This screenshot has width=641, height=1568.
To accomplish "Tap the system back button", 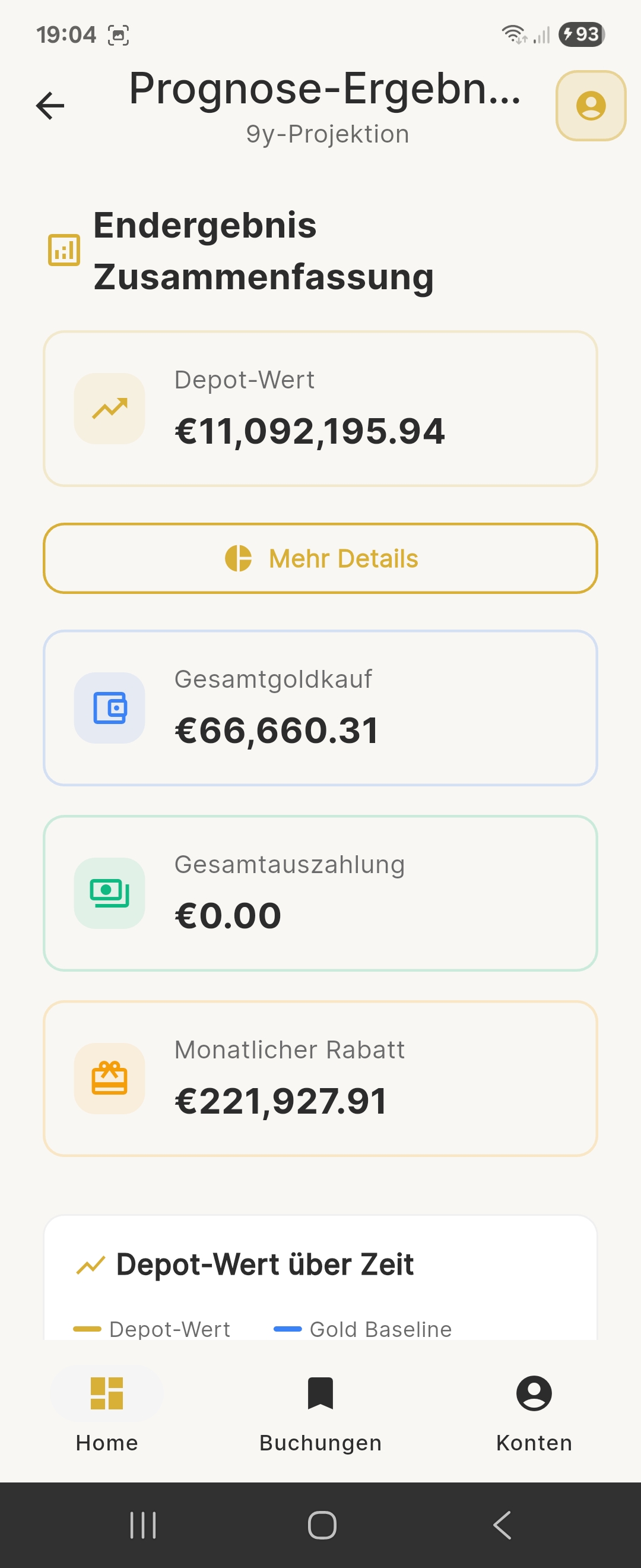I will point(502,1525).
